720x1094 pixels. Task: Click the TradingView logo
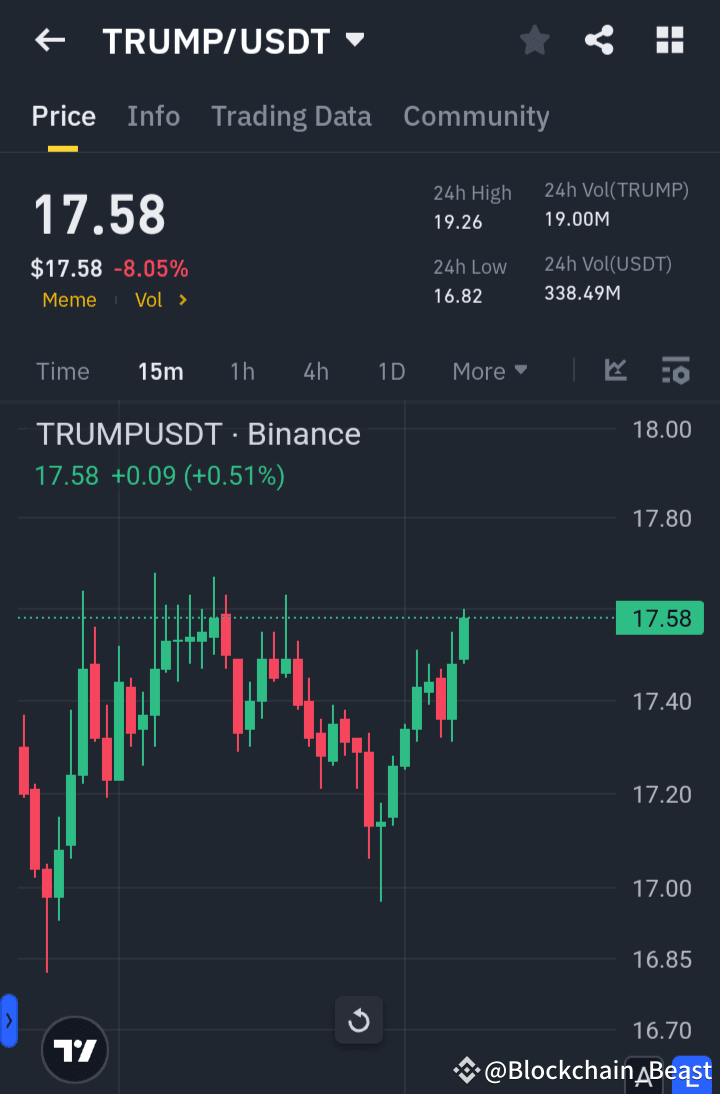(74, 1050)
